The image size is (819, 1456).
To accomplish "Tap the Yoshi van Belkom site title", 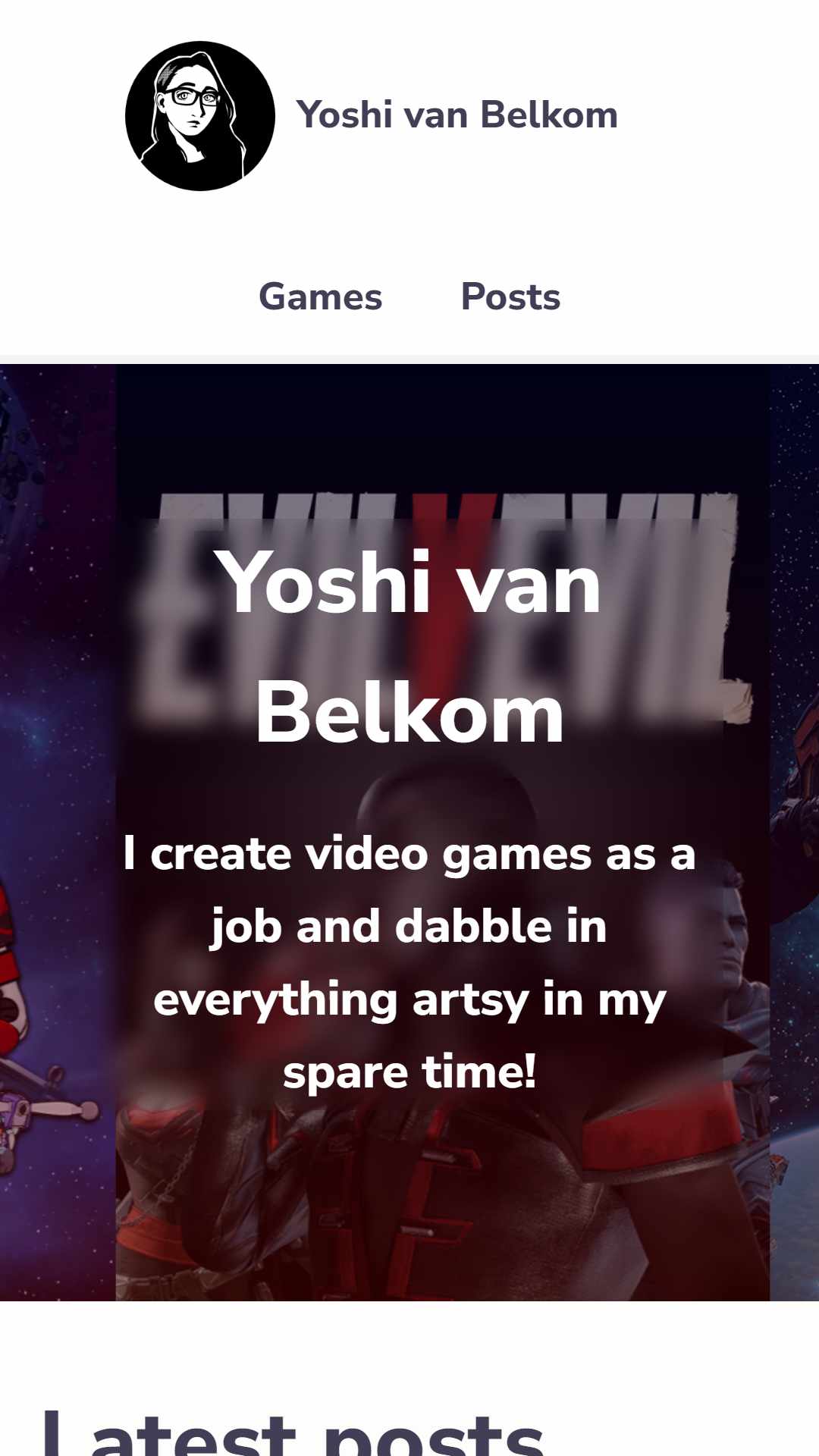I will tap(457, 115).
